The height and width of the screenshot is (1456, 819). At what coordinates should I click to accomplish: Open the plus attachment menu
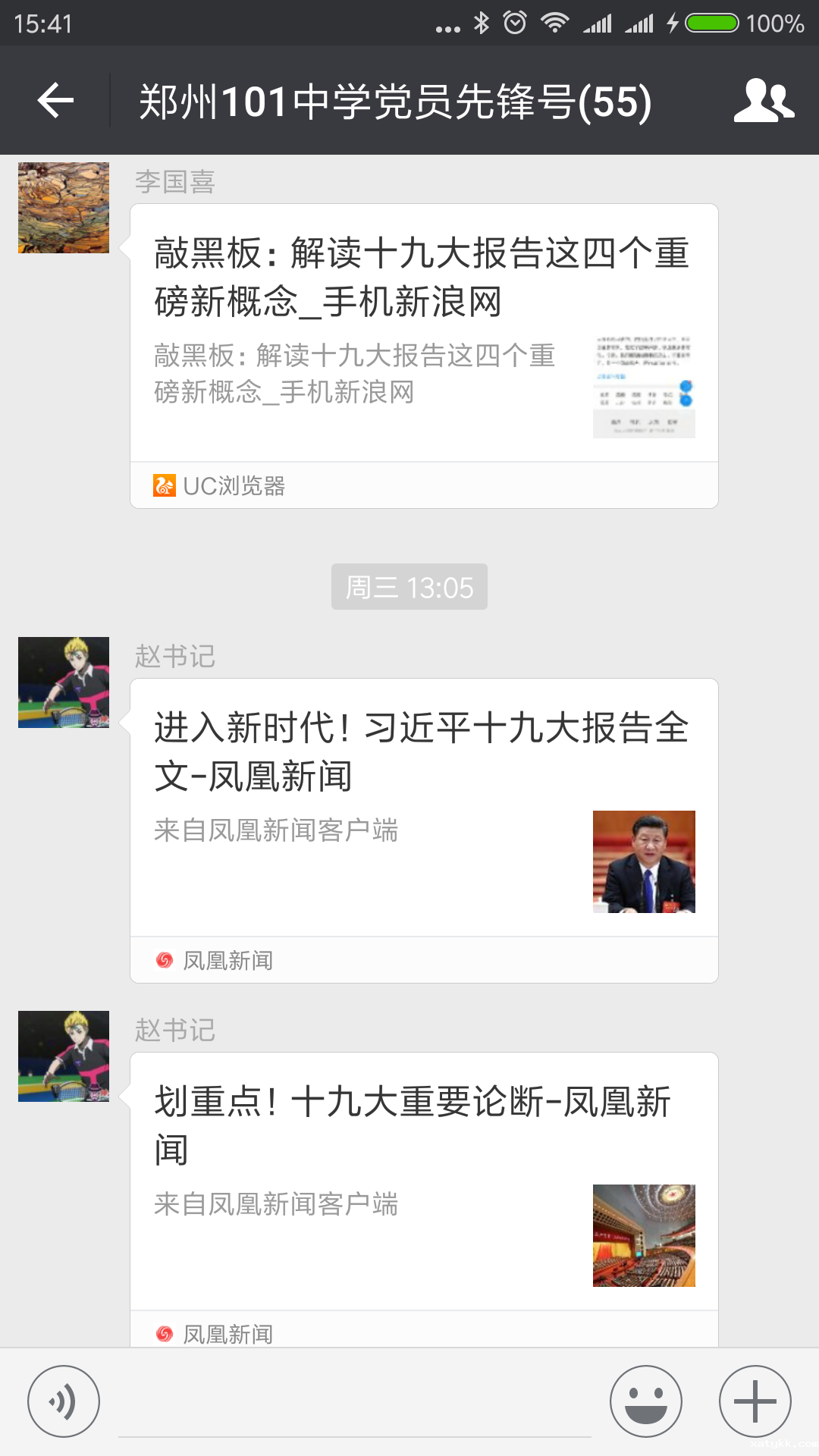755,1401
